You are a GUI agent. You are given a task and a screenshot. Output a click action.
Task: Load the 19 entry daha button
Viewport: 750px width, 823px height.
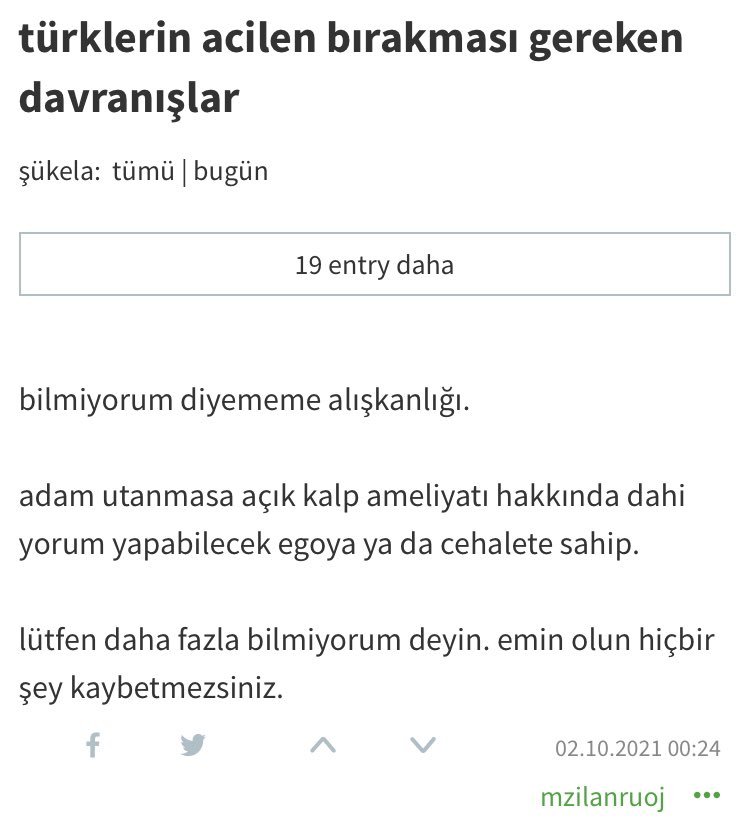[x=374, y=265]
